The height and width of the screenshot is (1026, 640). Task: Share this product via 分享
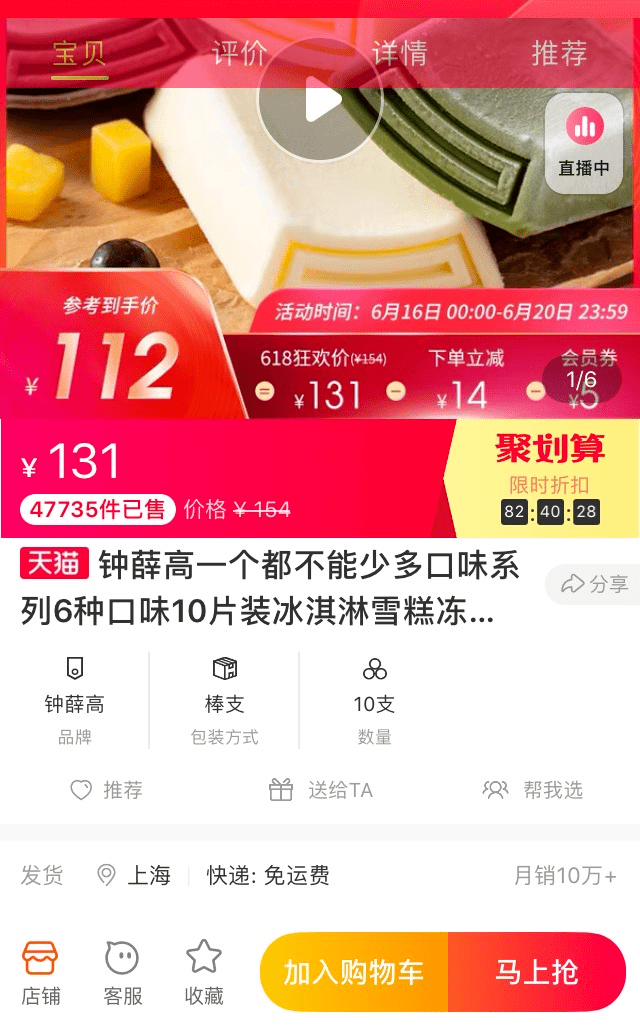(595, 584)
